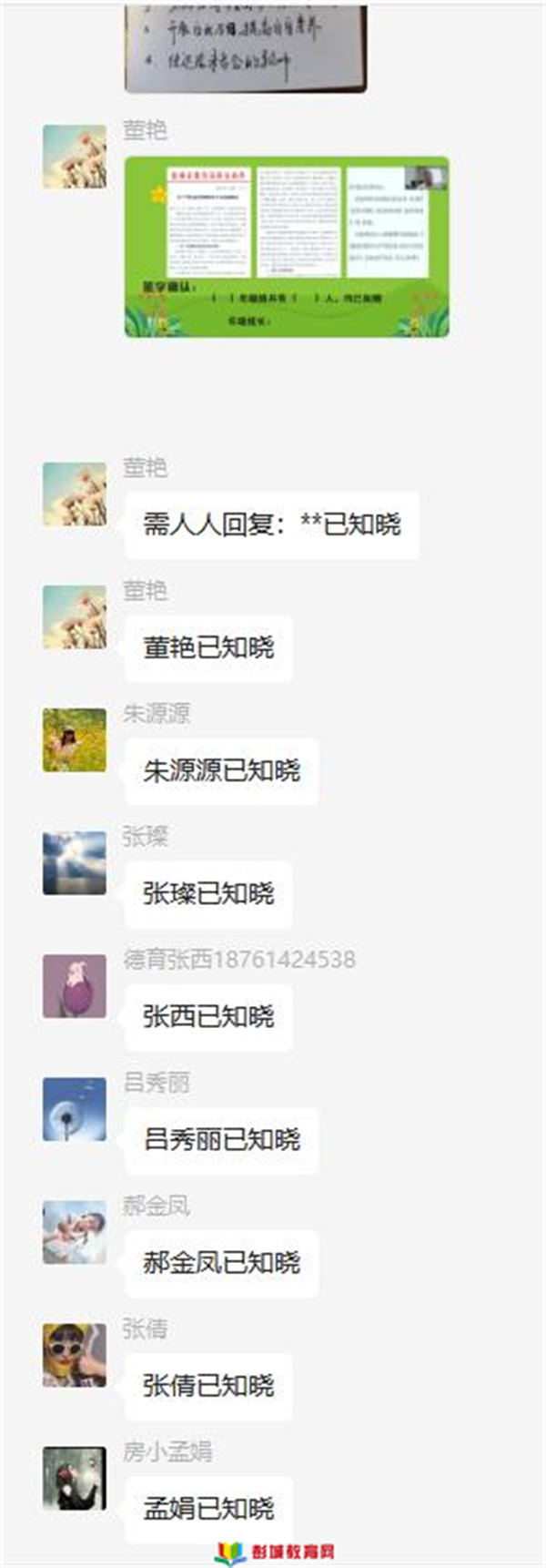The width and height of the screenshot is (546, 1568).
Task: Tap 吕秀丽's dandelion avatar
Action: point(75,1109)
